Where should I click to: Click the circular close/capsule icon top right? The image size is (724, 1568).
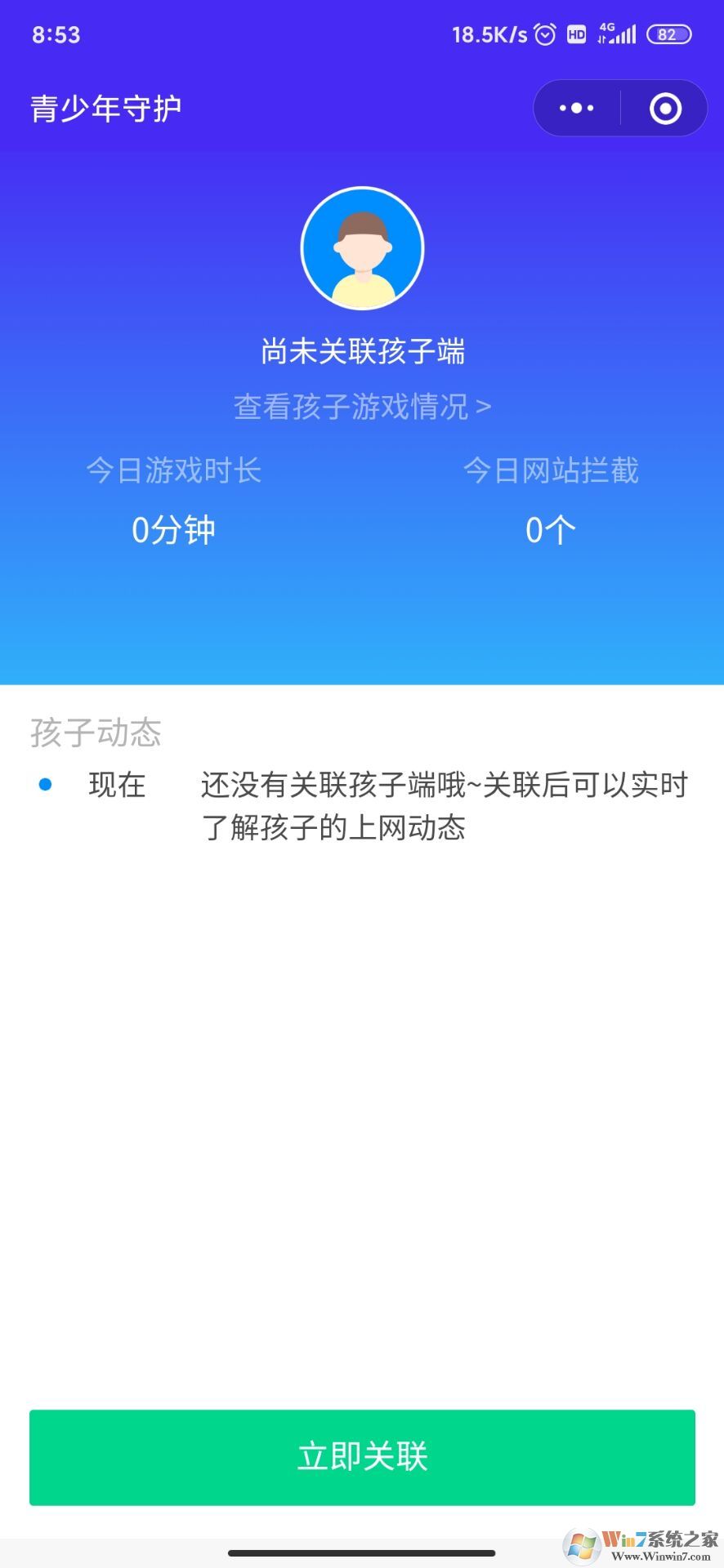pyautogui.click(x=664, y=107)
